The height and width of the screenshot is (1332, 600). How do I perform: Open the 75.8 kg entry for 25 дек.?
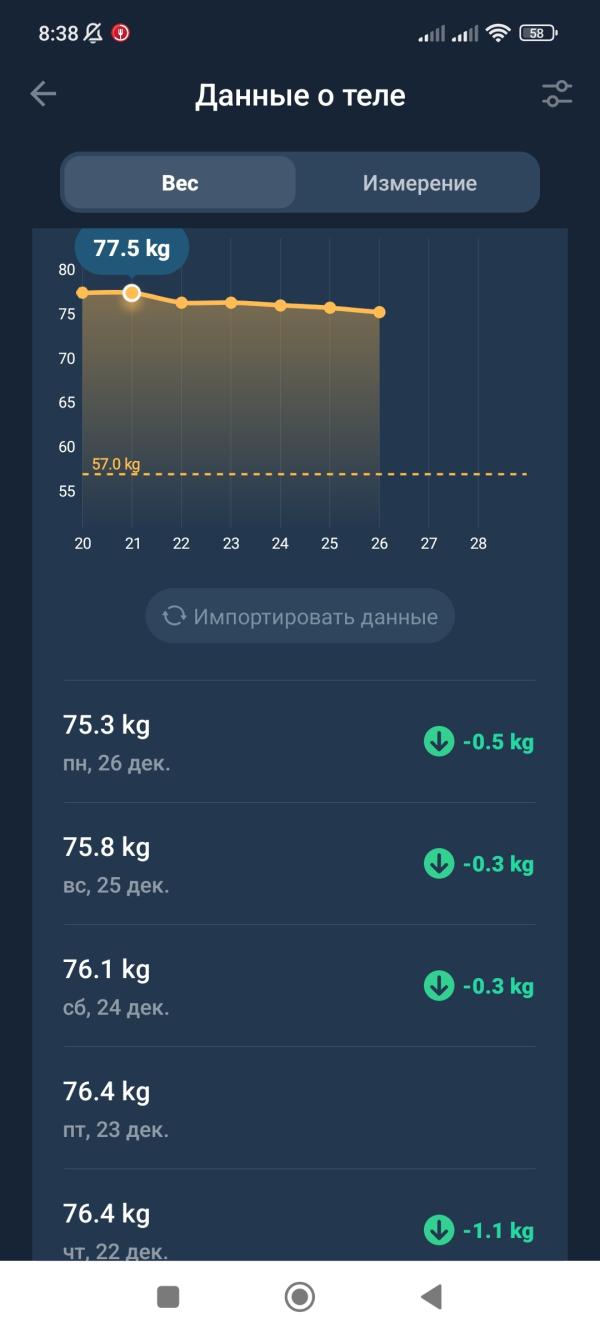[299, 864]
